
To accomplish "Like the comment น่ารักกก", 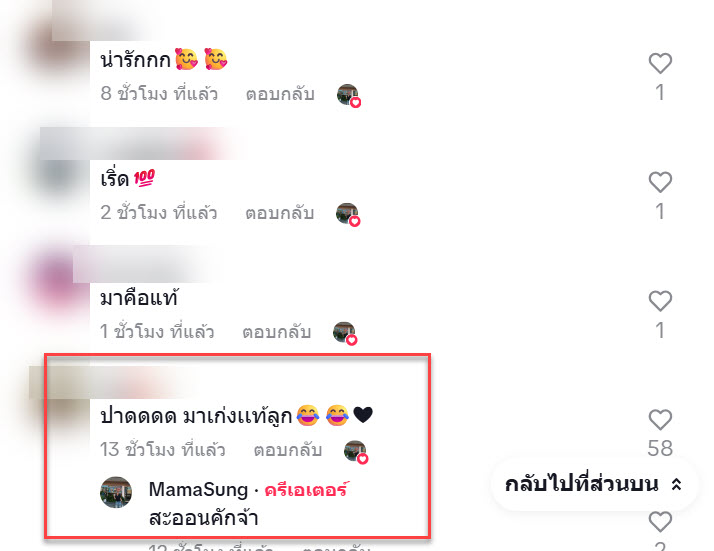I will point(660,64).
